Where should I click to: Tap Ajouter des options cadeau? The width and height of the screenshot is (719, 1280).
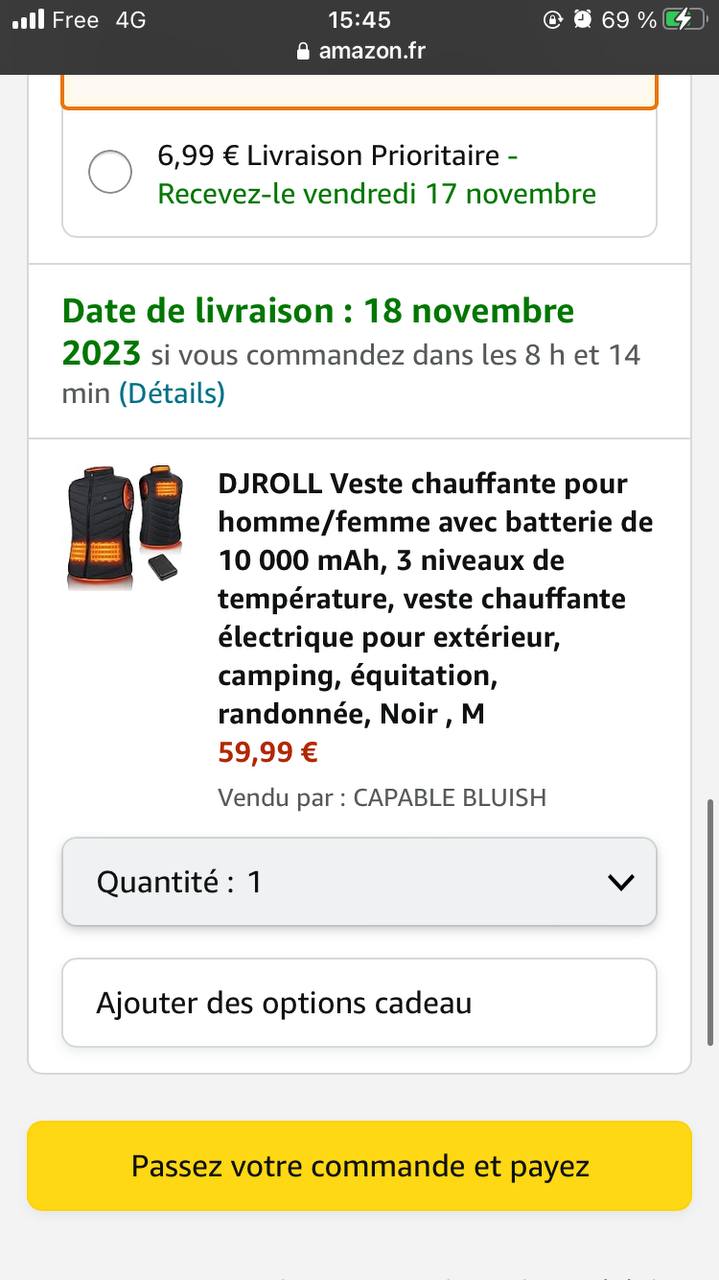point(359,1003)
